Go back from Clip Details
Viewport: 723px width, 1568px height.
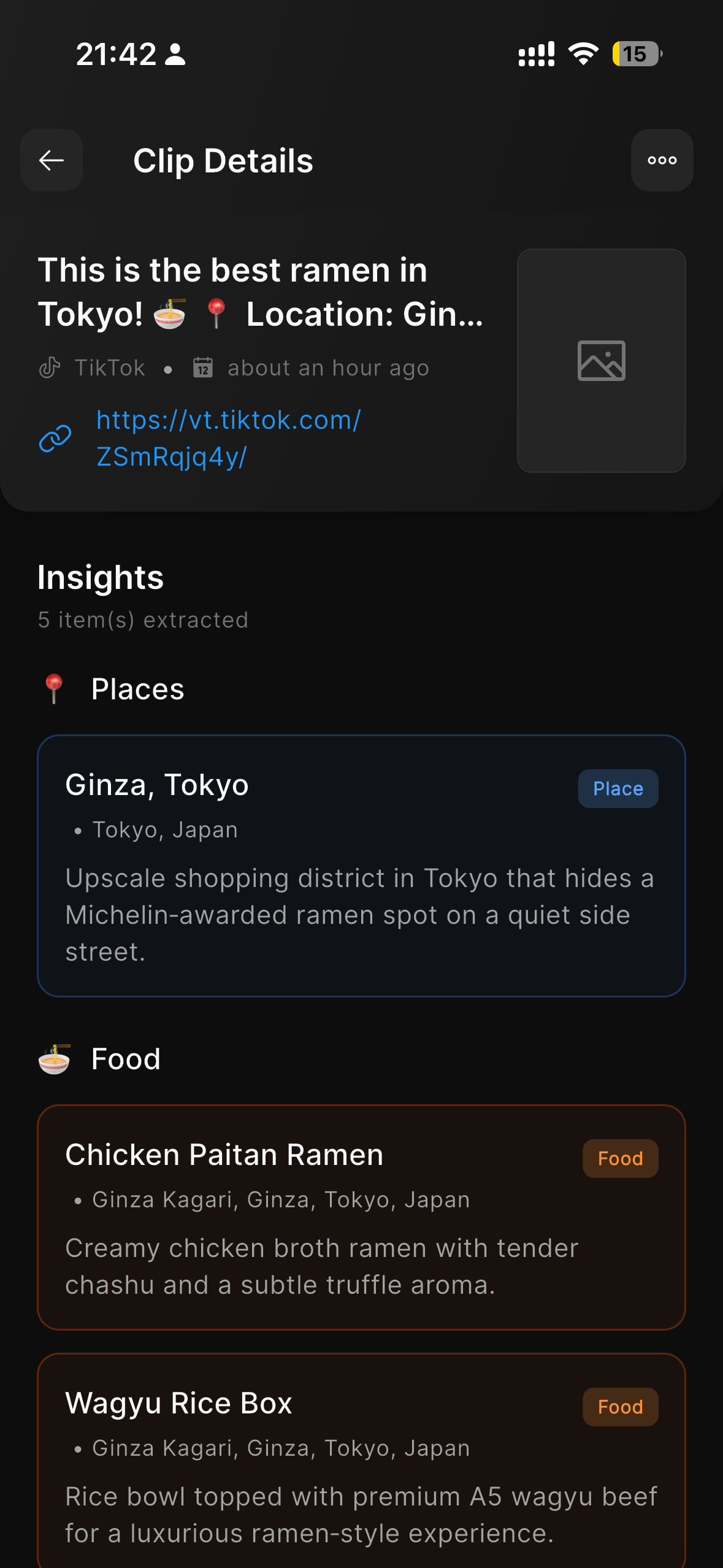(x=52, y=160)
